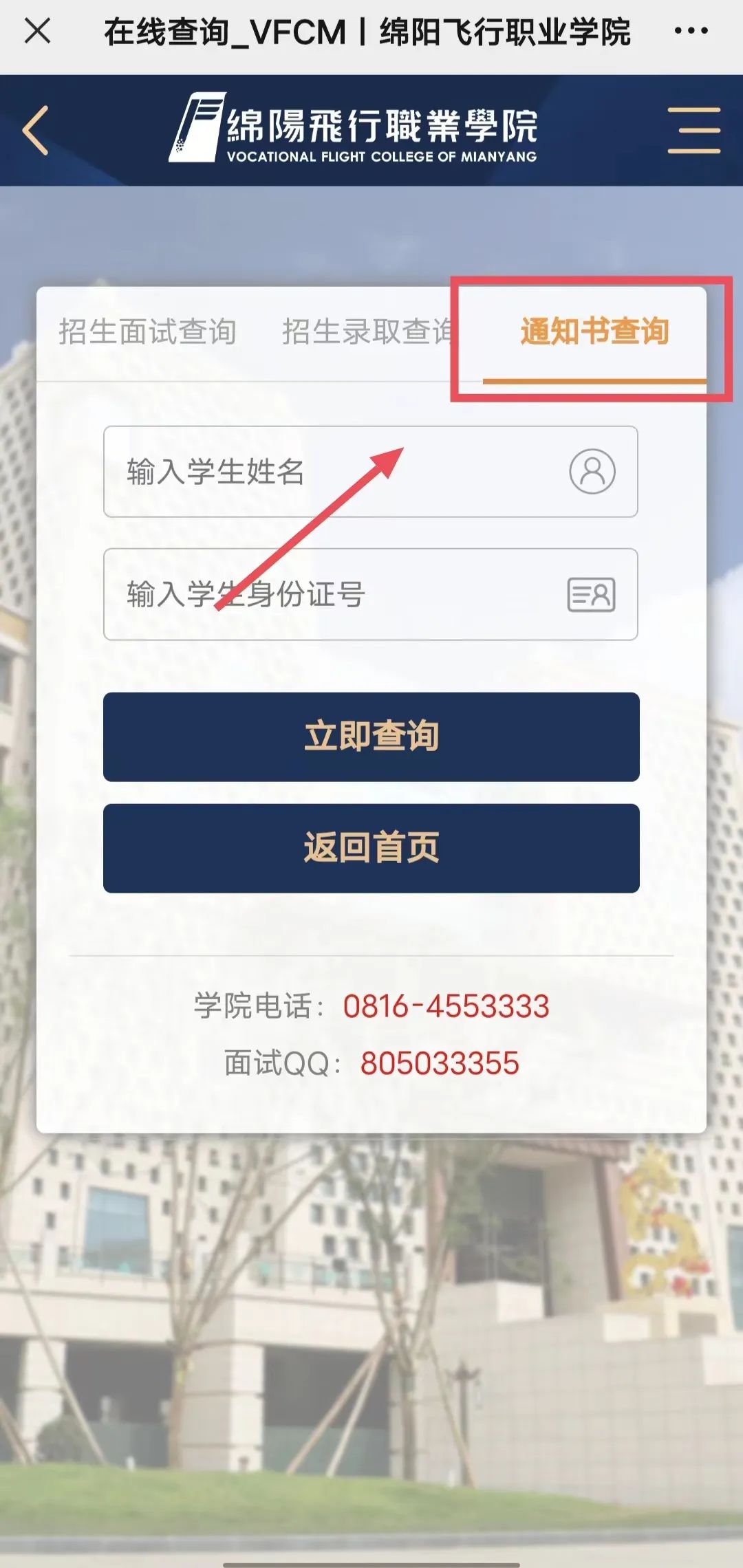Go back using the header arrow

[36, 129]
